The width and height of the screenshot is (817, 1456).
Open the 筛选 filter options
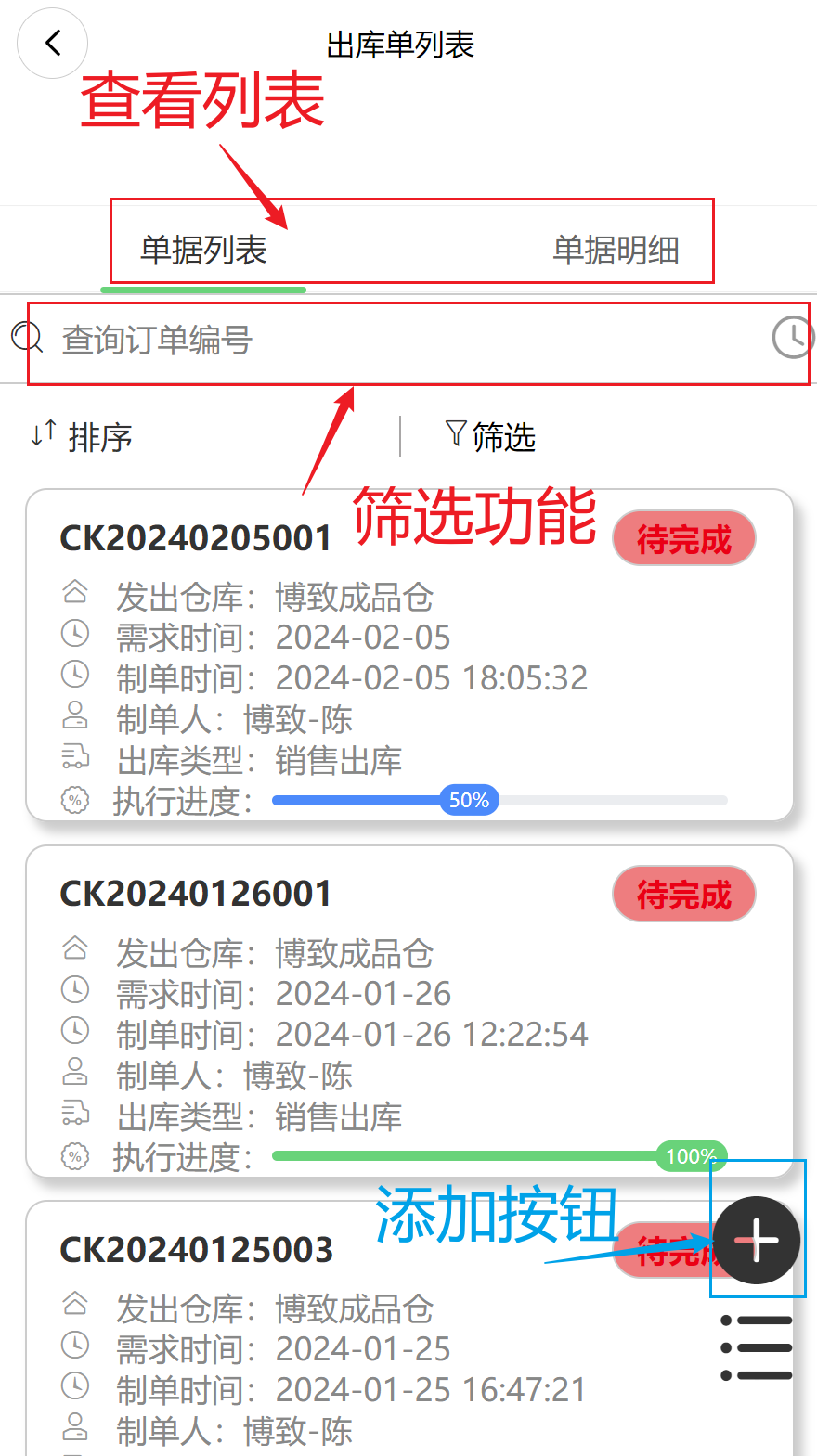[491, 436]
